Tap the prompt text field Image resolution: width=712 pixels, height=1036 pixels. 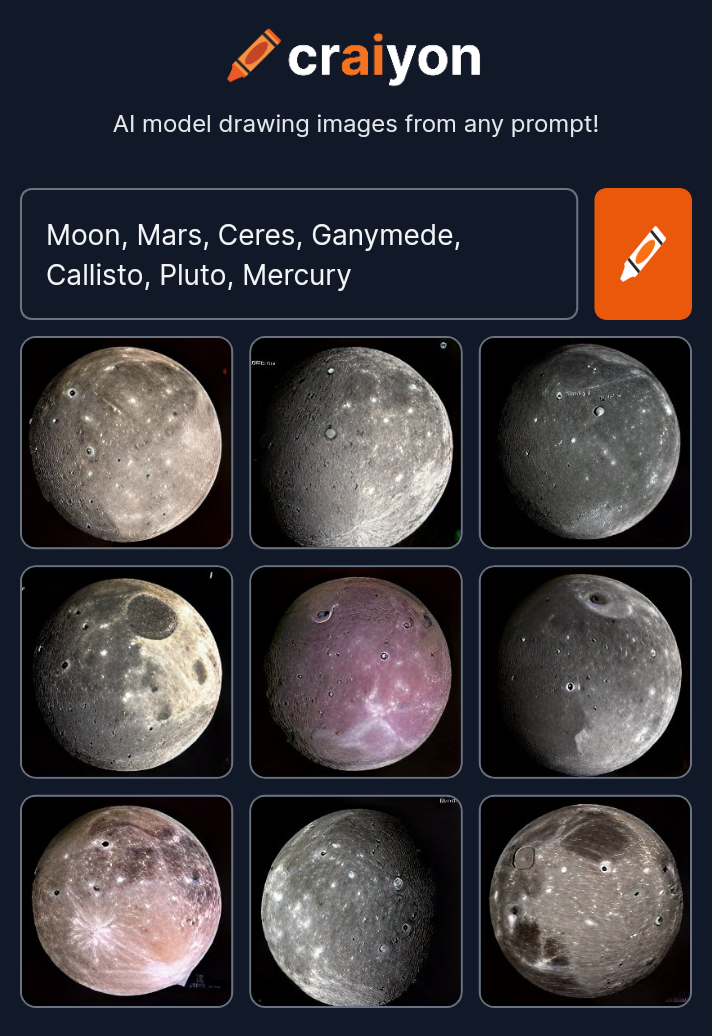tap(298, 254)
